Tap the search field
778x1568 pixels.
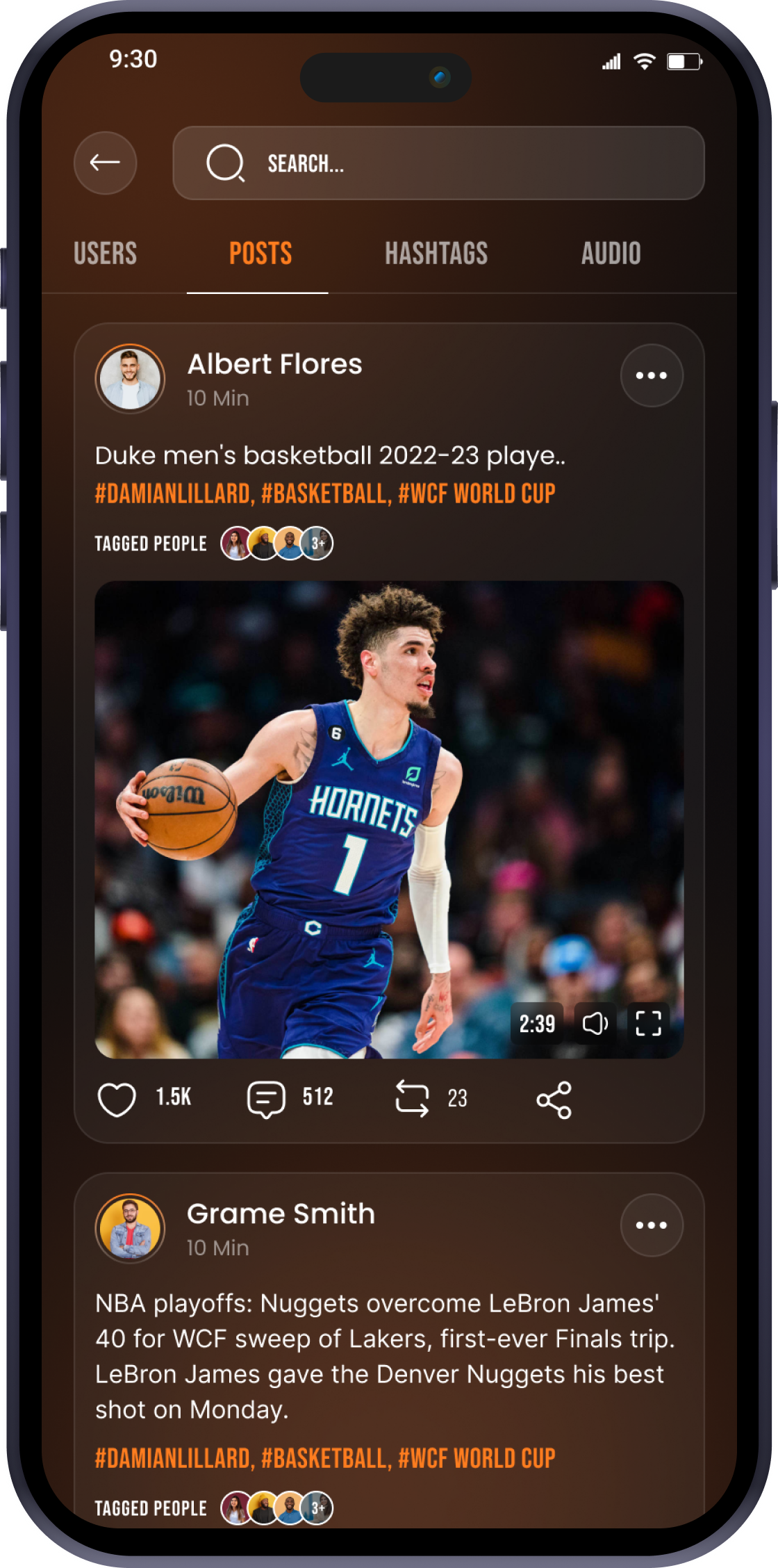[438, 163]
